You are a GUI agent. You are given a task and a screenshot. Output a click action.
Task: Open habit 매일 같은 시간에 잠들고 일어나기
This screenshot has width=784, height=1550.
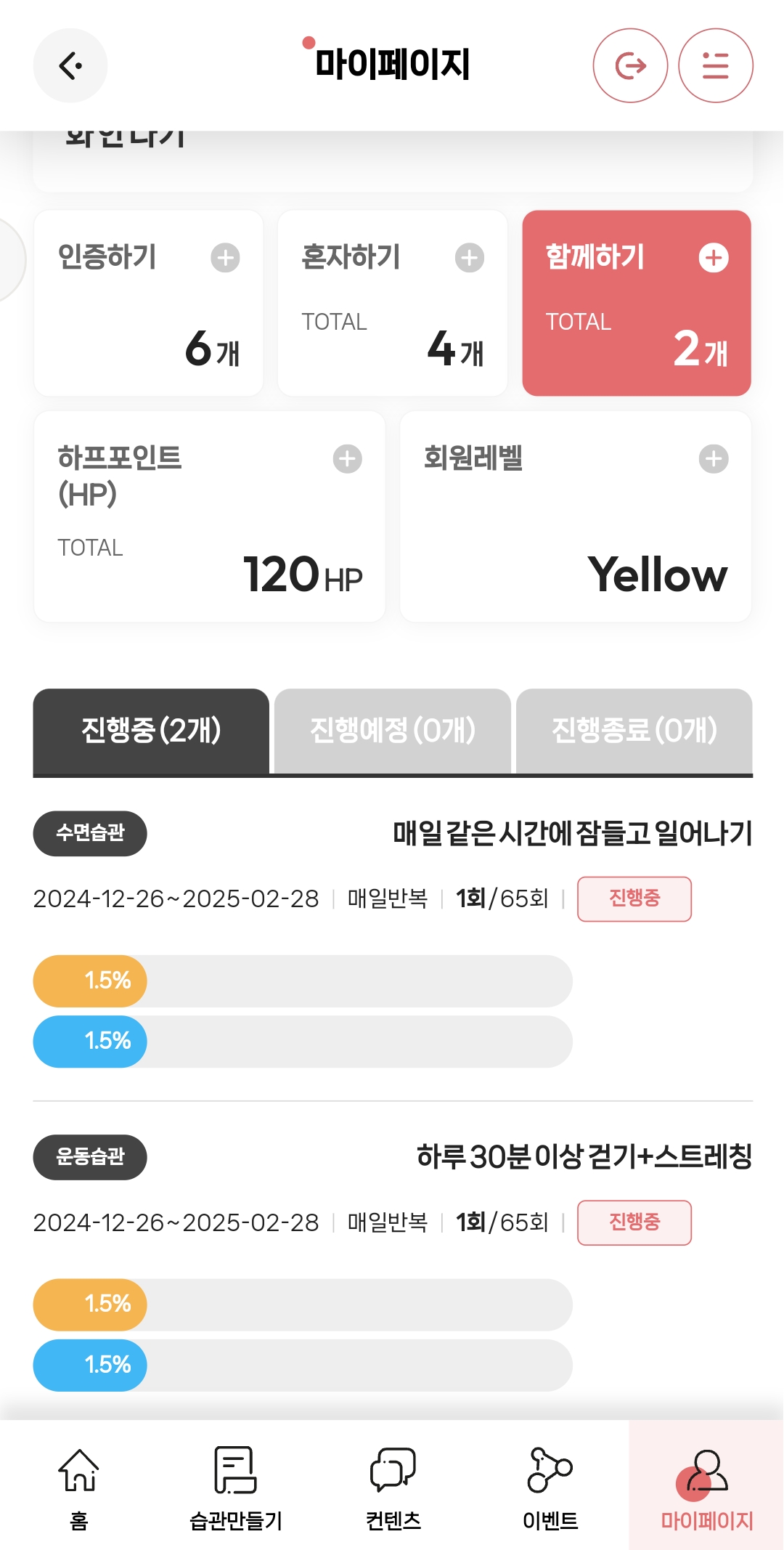point(572,833)
